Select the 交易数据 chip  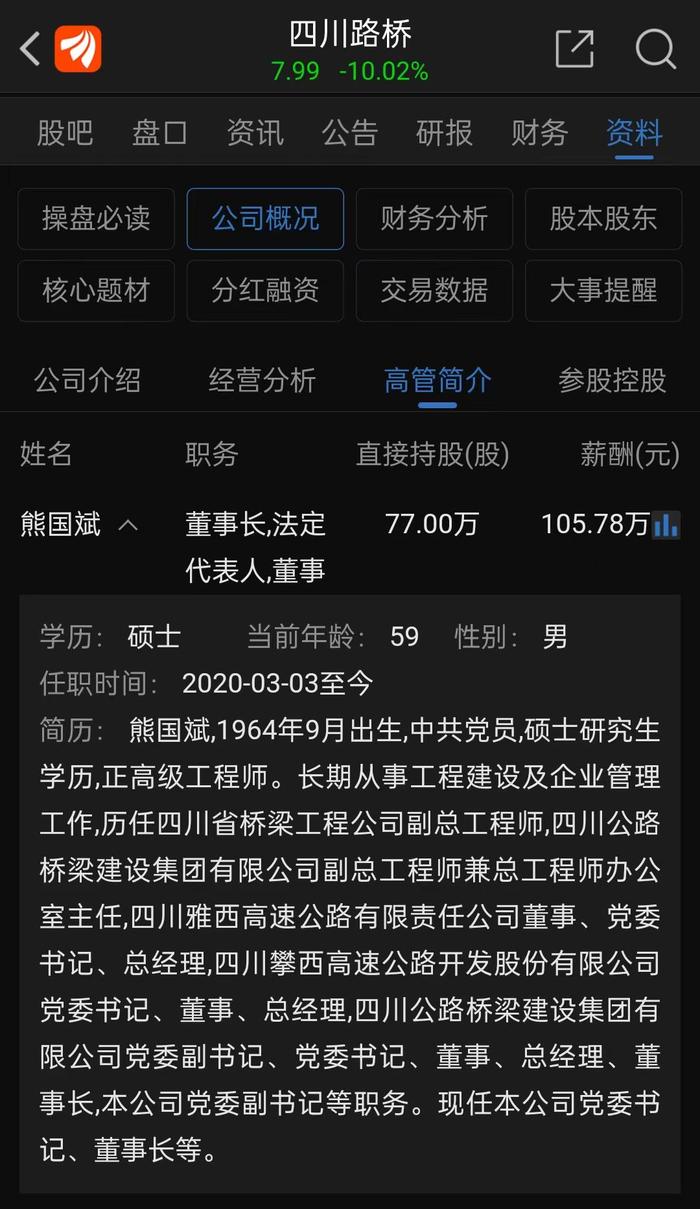click(x=434, y=291)
